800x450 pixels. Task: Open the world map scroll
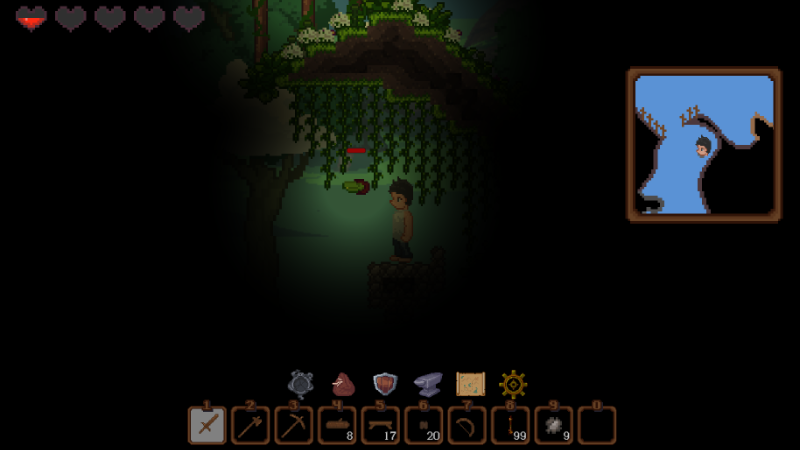click(470, 384)
